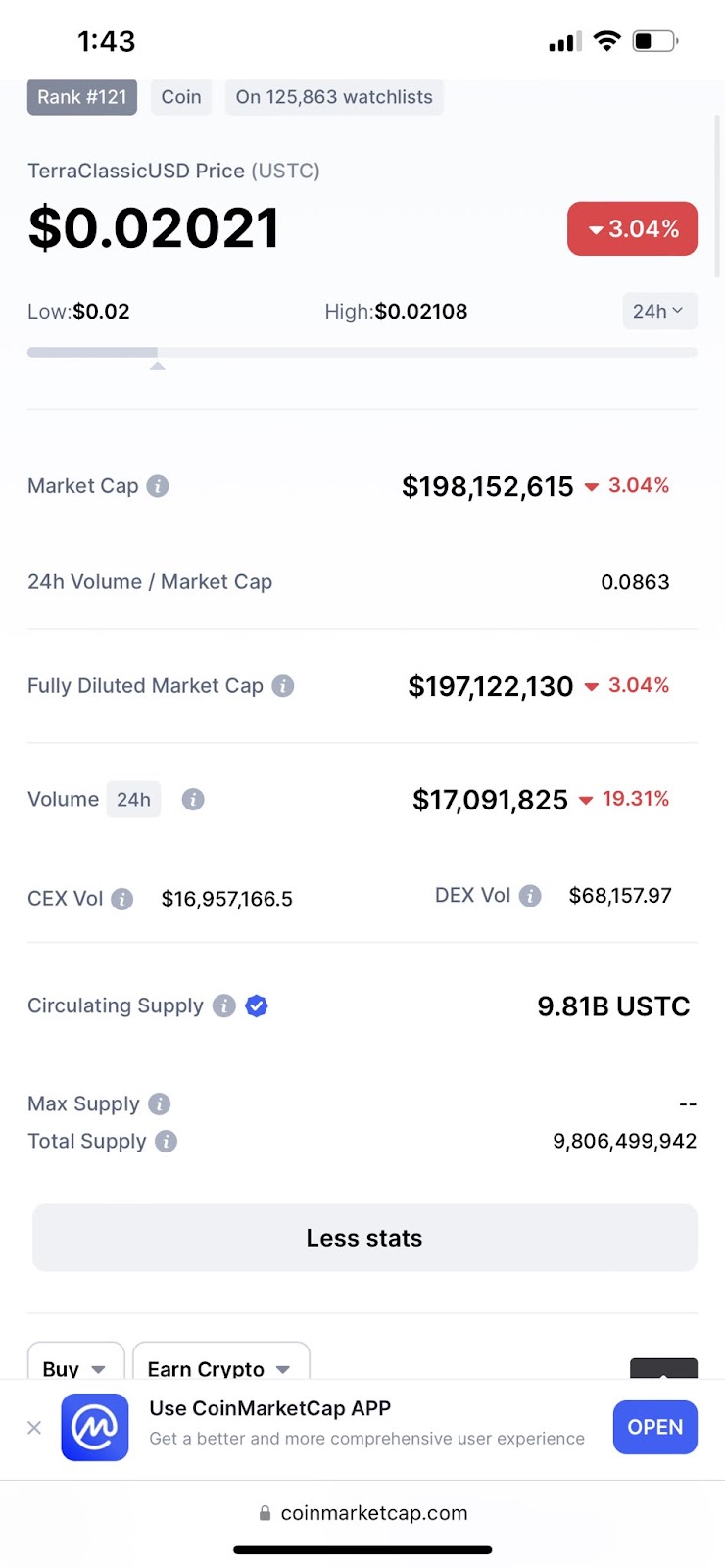Viewport: 725px width, 1568px height.
Task: Tap the Coin tag chip
Action: [x=181, y=97]
